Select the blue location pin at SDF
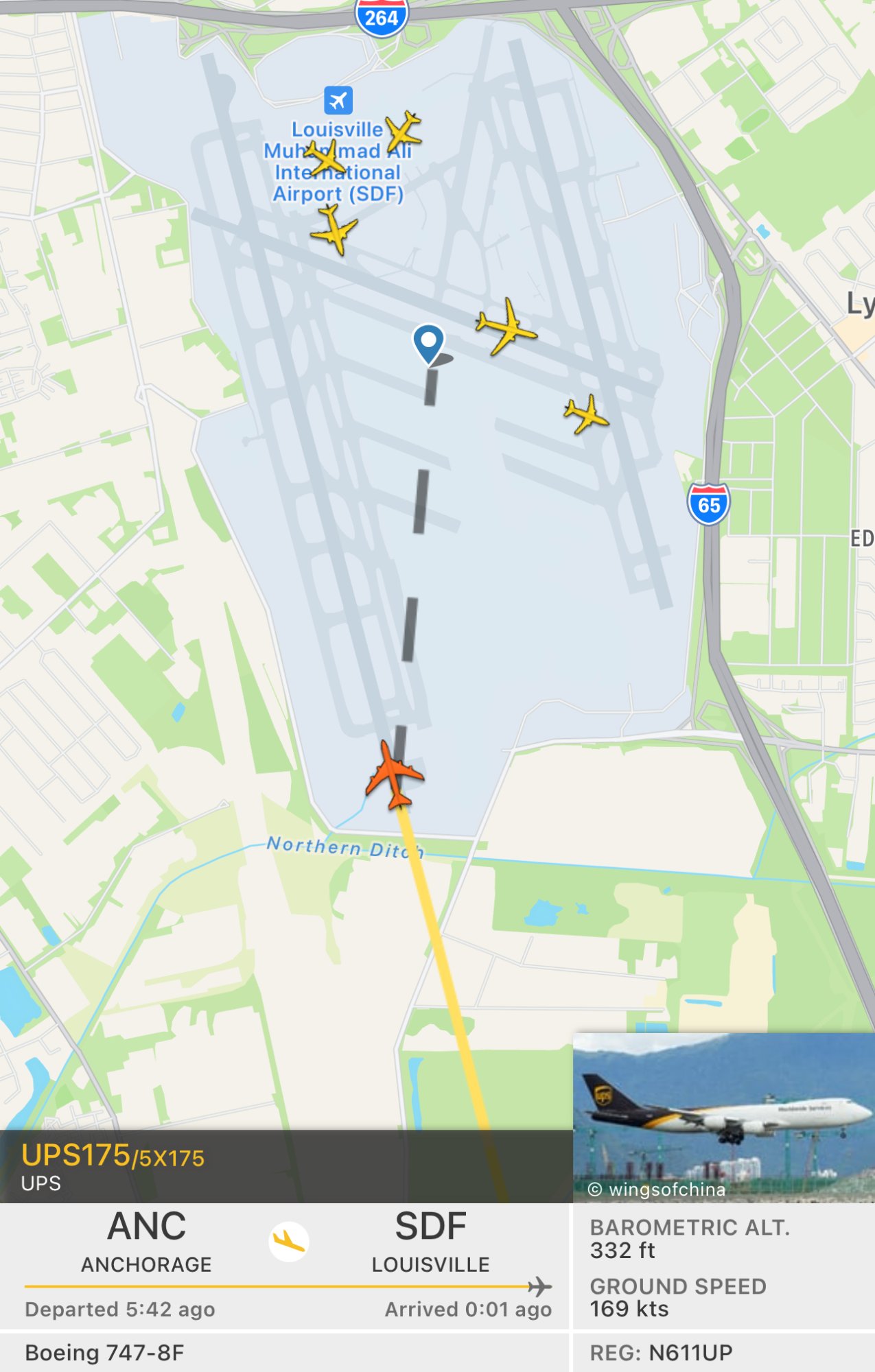 click(x=428, y=342)
